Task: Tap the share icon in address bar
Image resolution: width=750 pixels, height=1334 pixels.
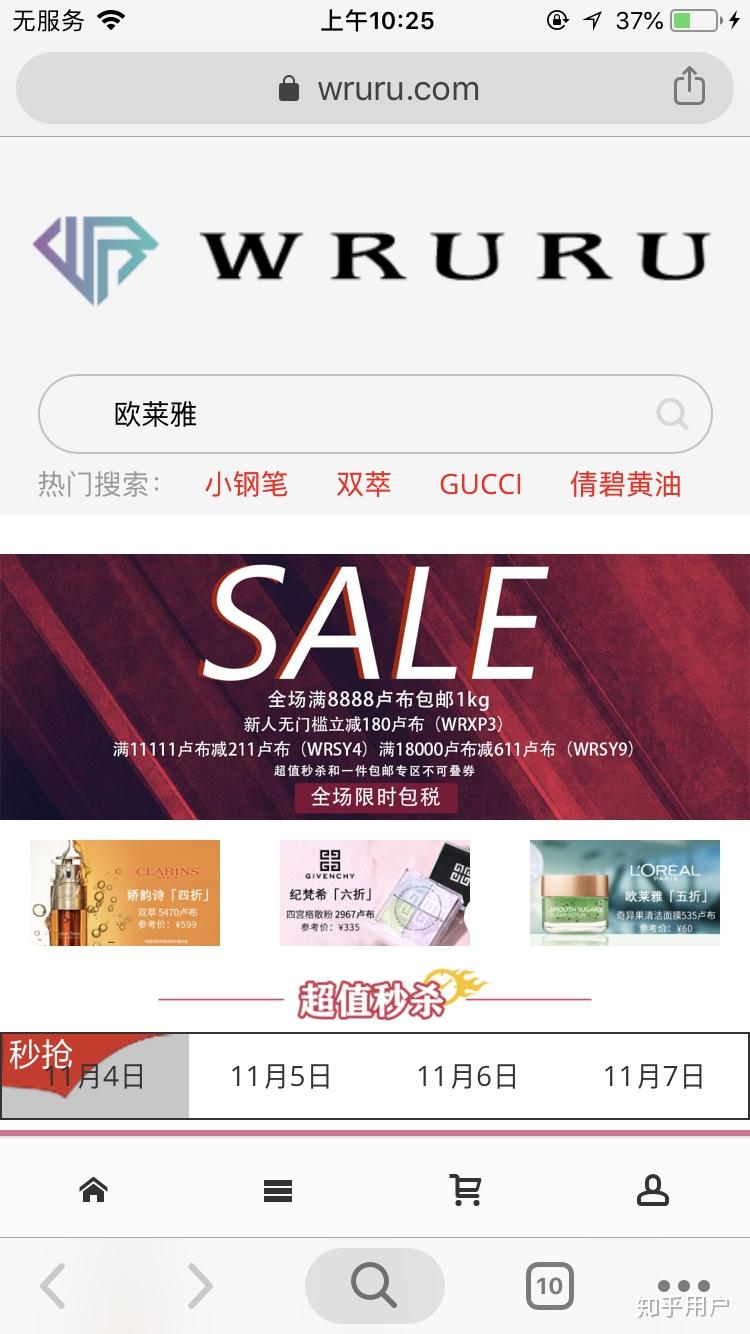Action: (x=689, y=87)
